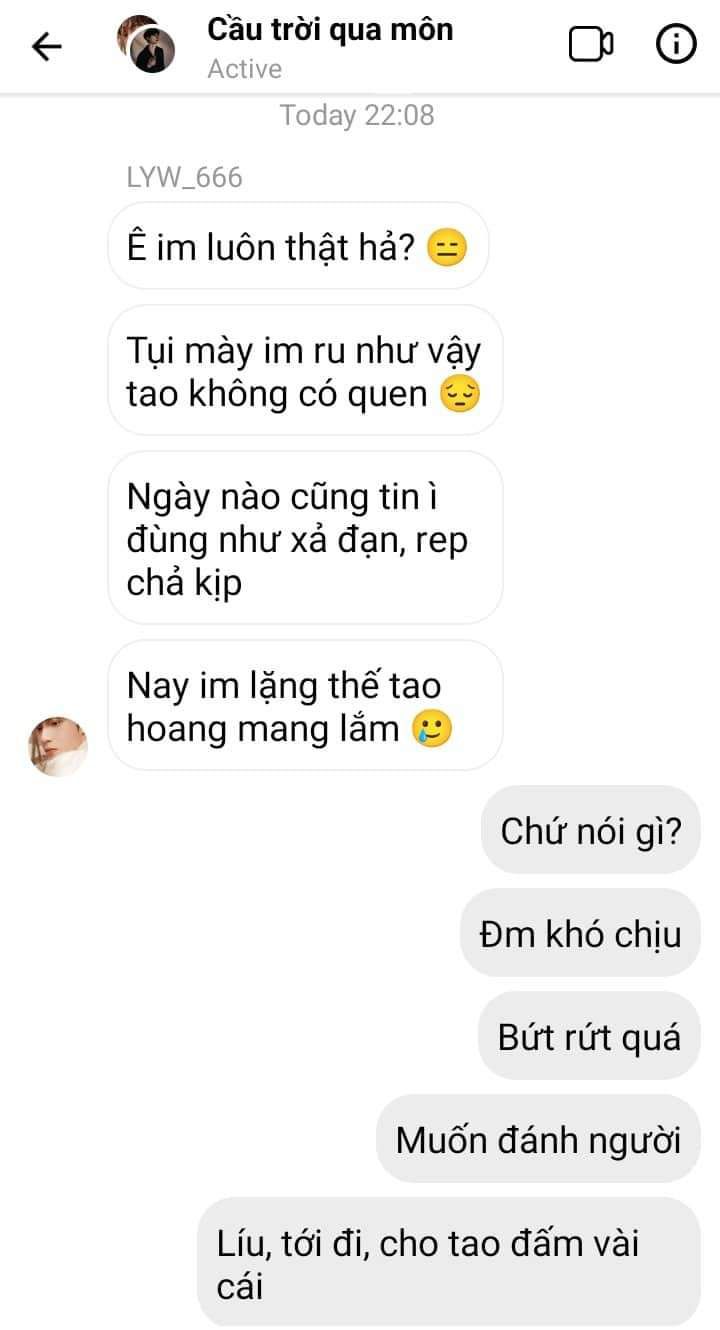Tap LYW_666's avatar beside the message
The width and height of the screenshot is (720, 1330).
point(58,746)
